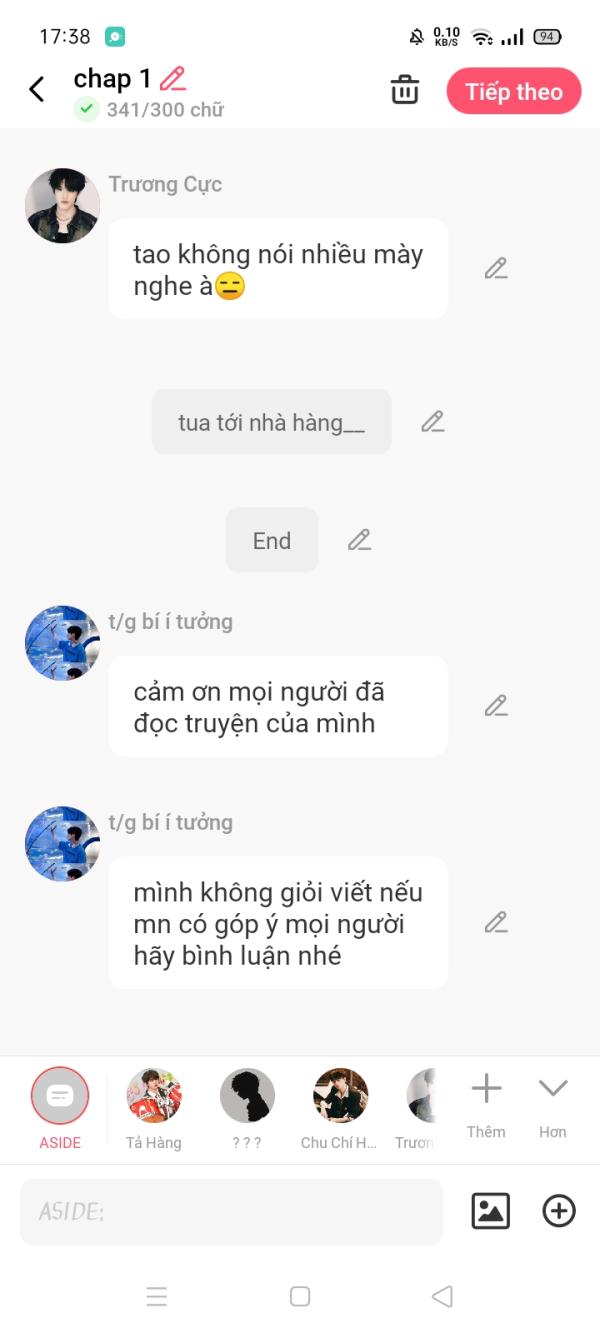Edit the message "mình không giỏi viết"
Screen dimensions: 600x1333
pos(496,922)
